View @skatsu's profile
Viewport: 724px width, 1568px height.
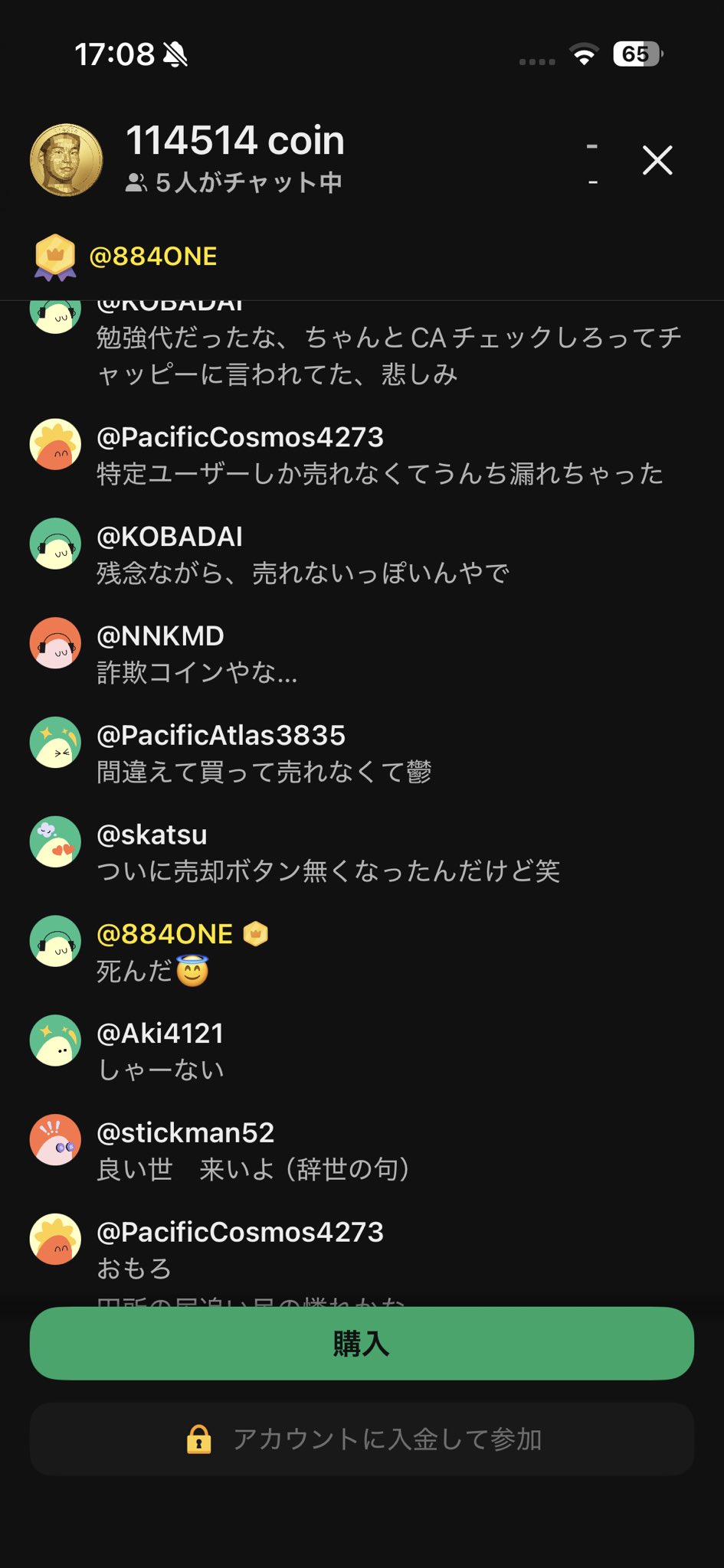tap(152, 835)
